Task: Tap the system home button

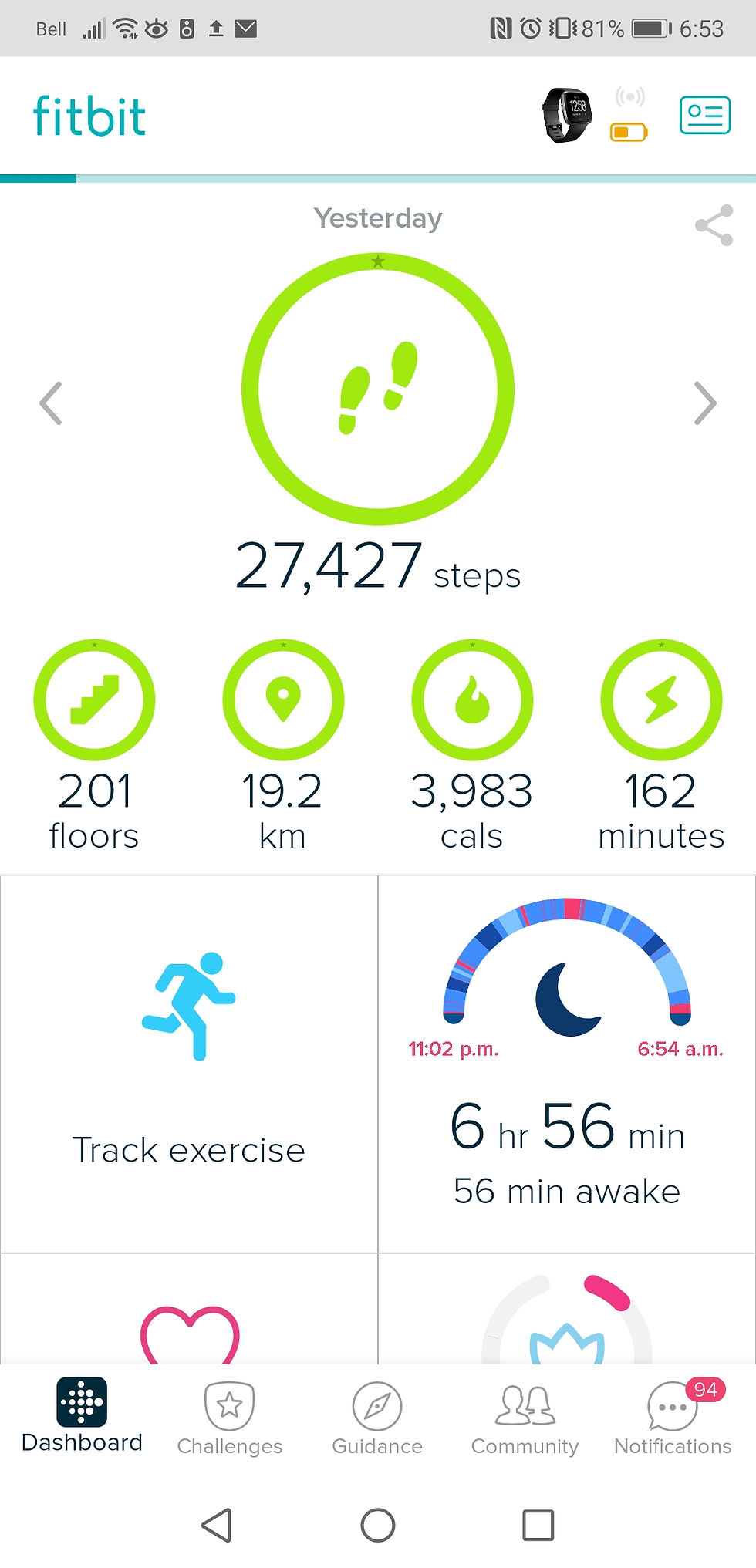Action: pyautogui.click(x=378, y=1525)
